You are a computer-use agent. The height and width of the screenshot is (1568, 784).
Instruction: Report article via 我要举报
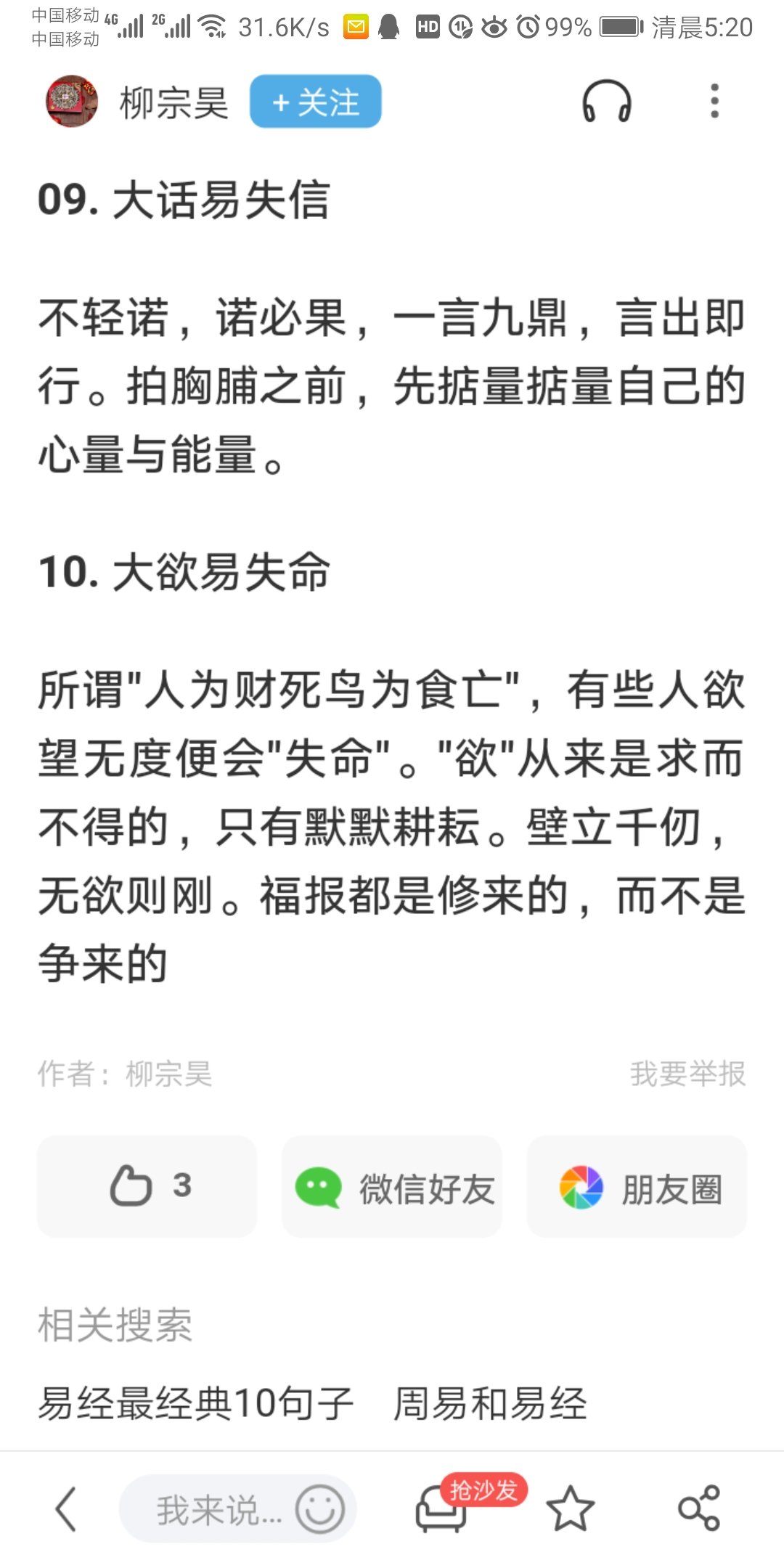(x=687, y=1074)
